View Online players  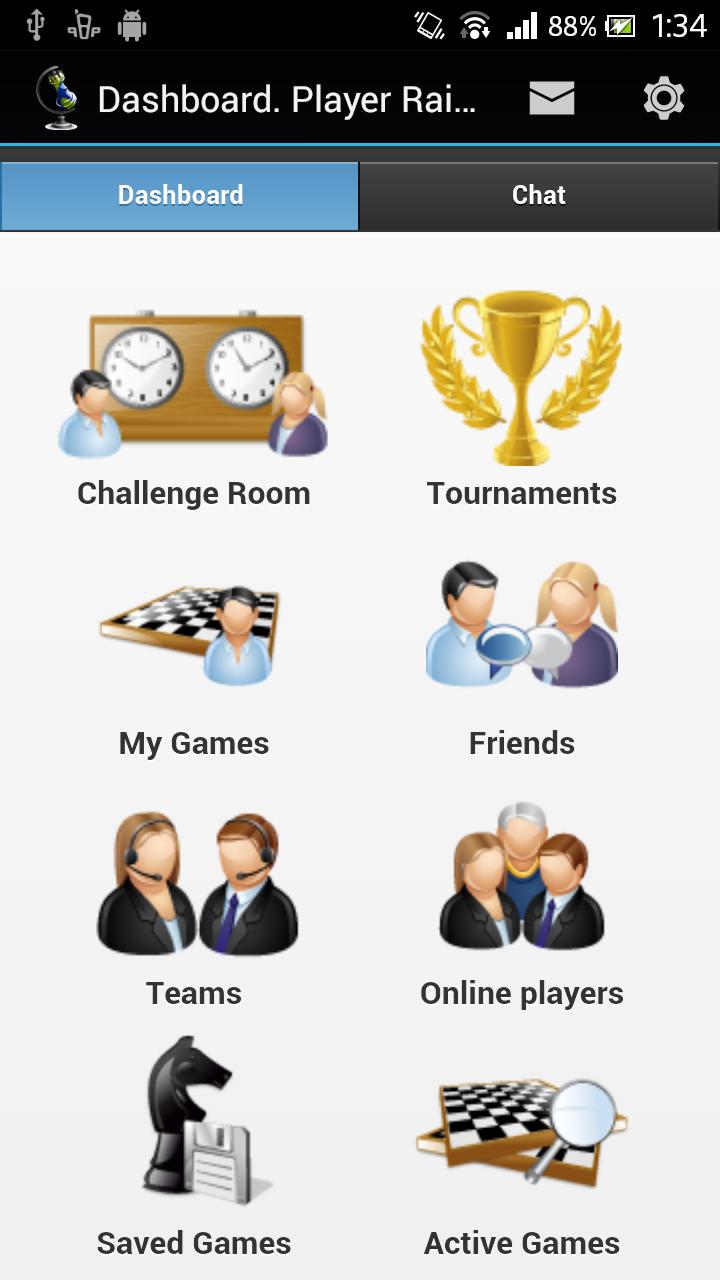(520, 875)
